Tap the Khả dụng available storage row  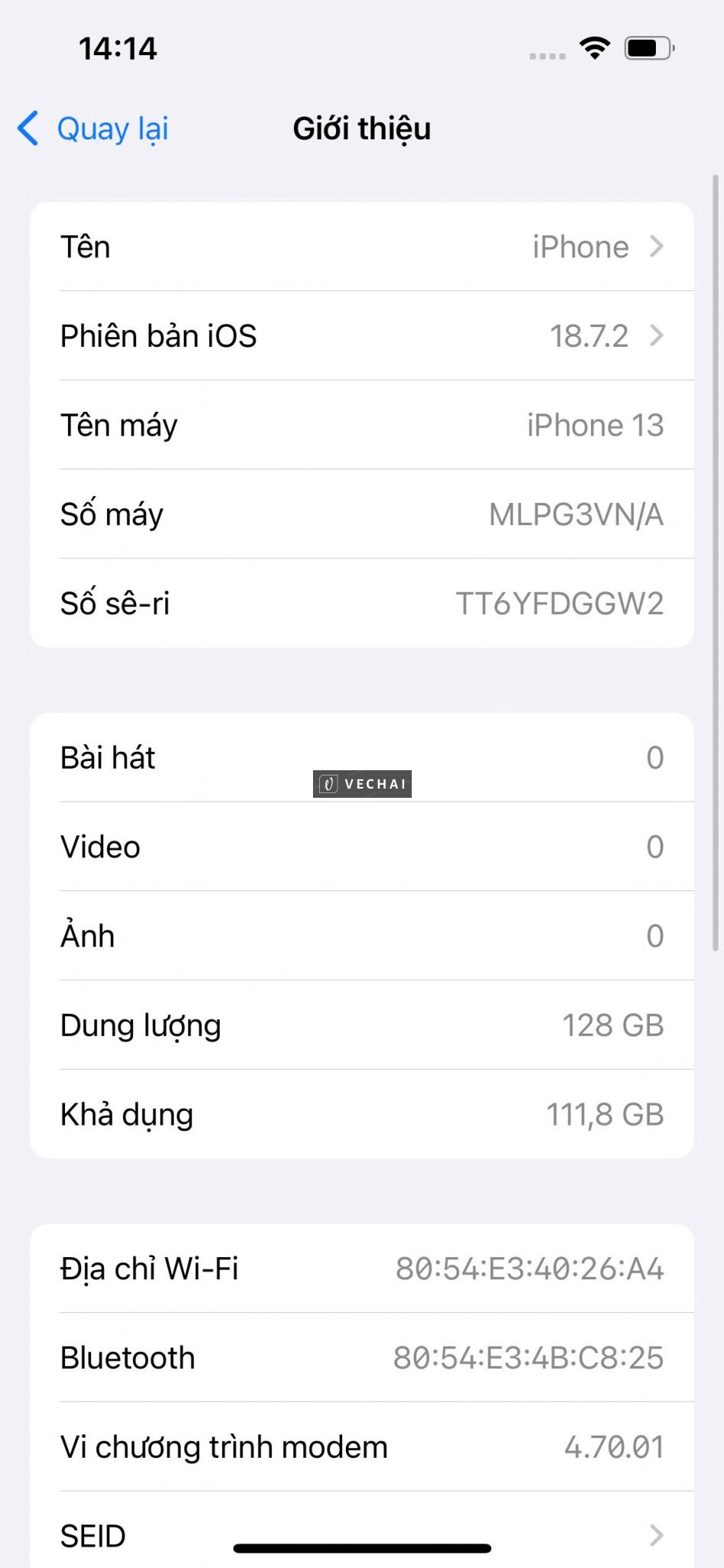[362, 1115]
